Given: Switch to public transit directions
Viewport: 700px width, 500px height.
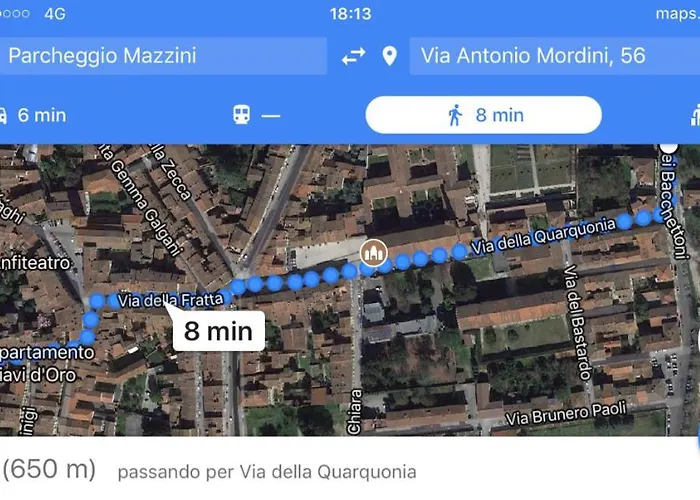Looking at the screenshot, I should [257, 115].
